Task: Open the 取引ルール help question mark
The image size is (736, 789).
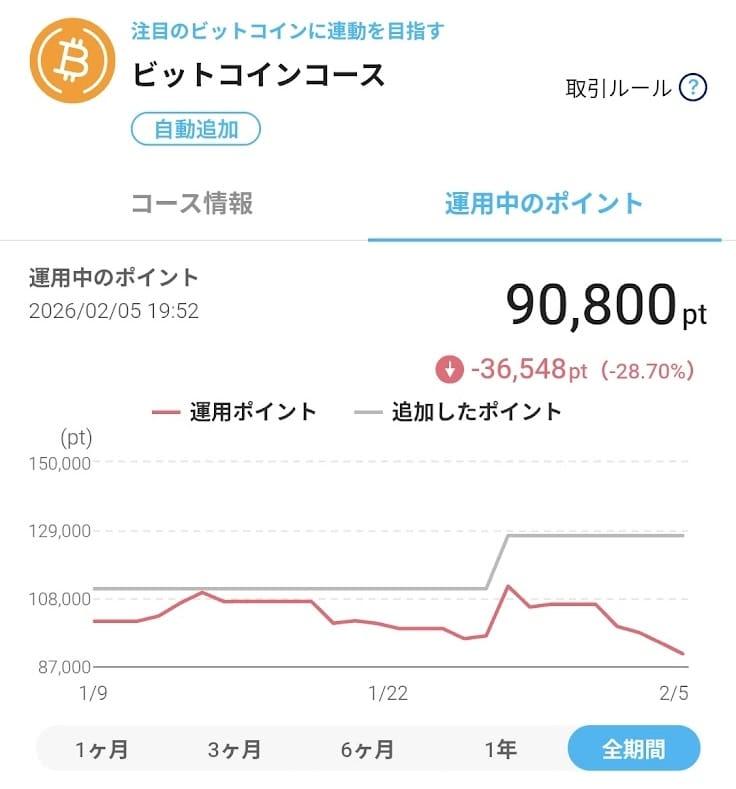Action: click(693, 88)
